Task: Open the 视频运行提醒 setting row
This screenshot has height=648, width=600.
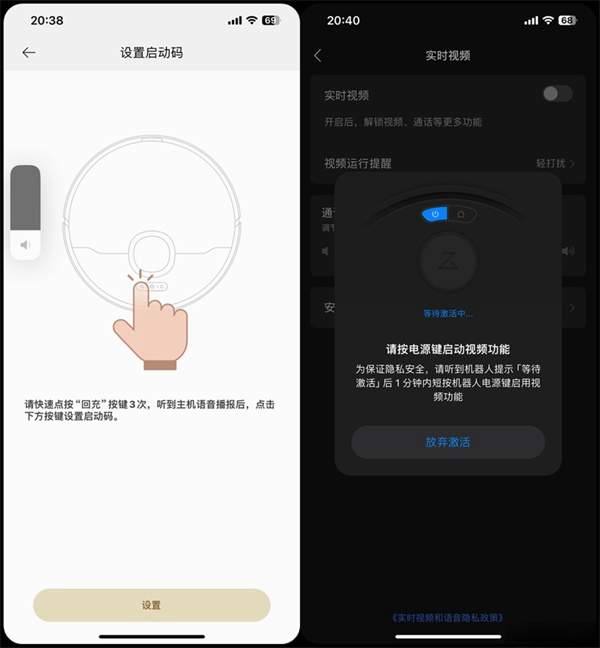Action: (448, 162)
